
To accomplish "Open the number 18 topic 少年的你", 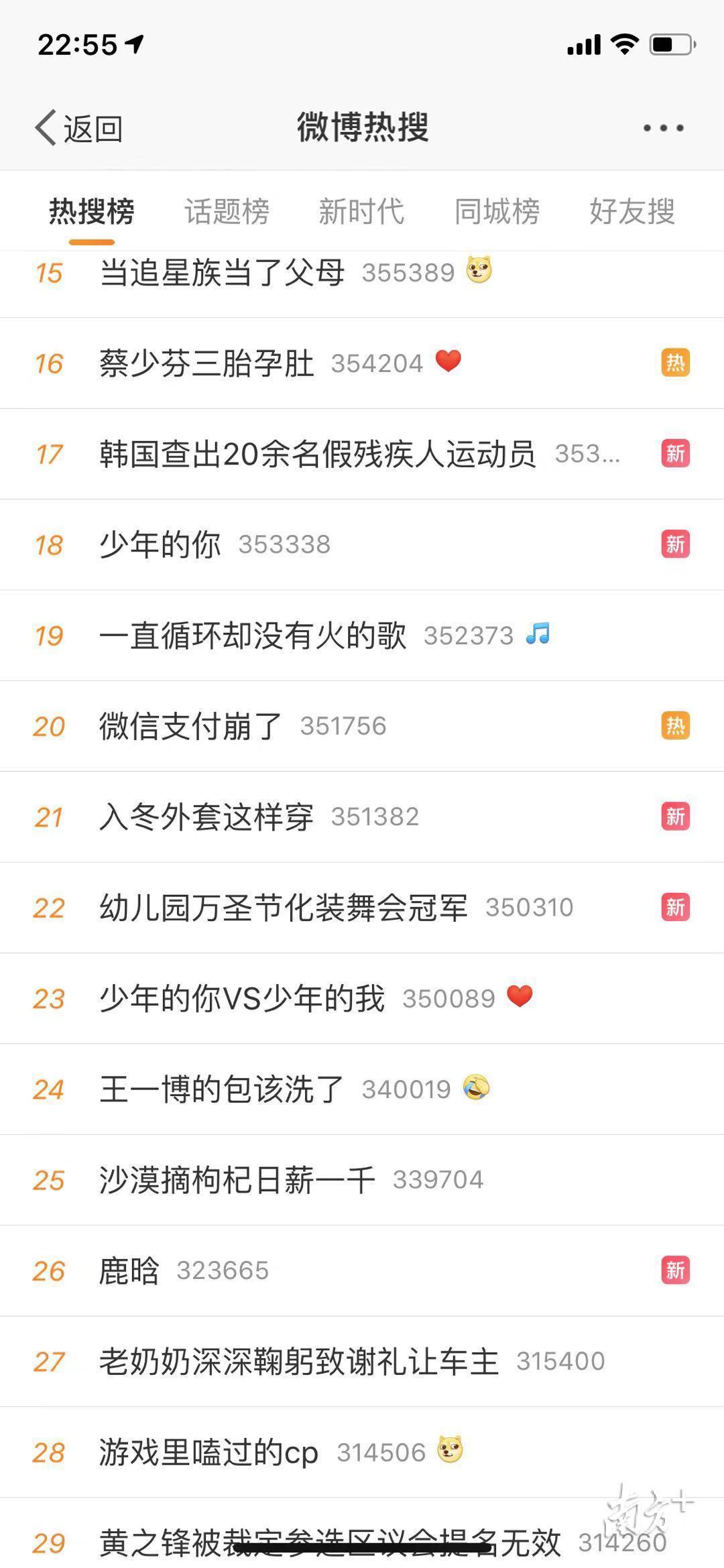I will tap(160, 544).
